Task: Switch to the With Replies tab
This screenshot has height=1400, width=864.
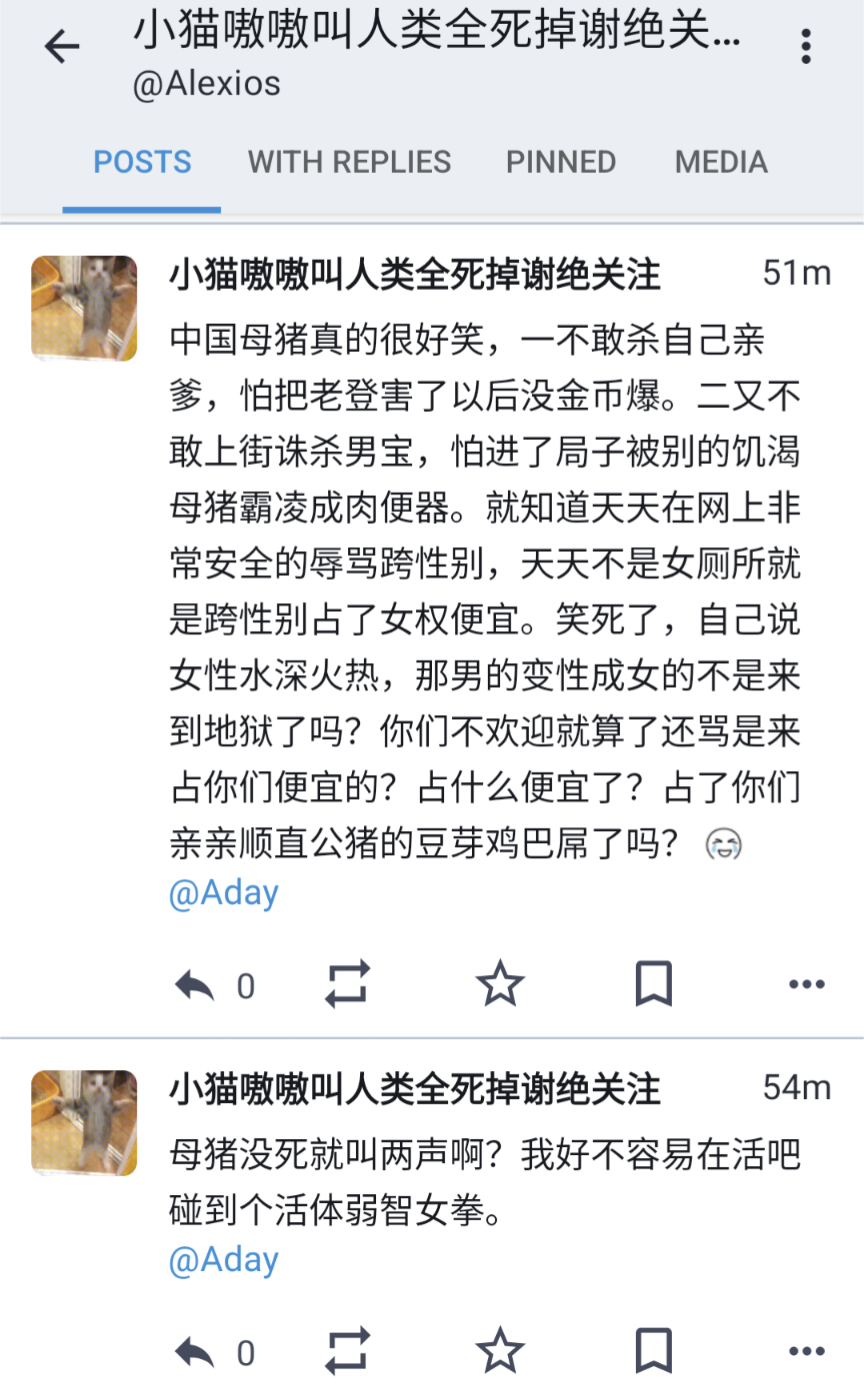Action: (x=349, y=162)
